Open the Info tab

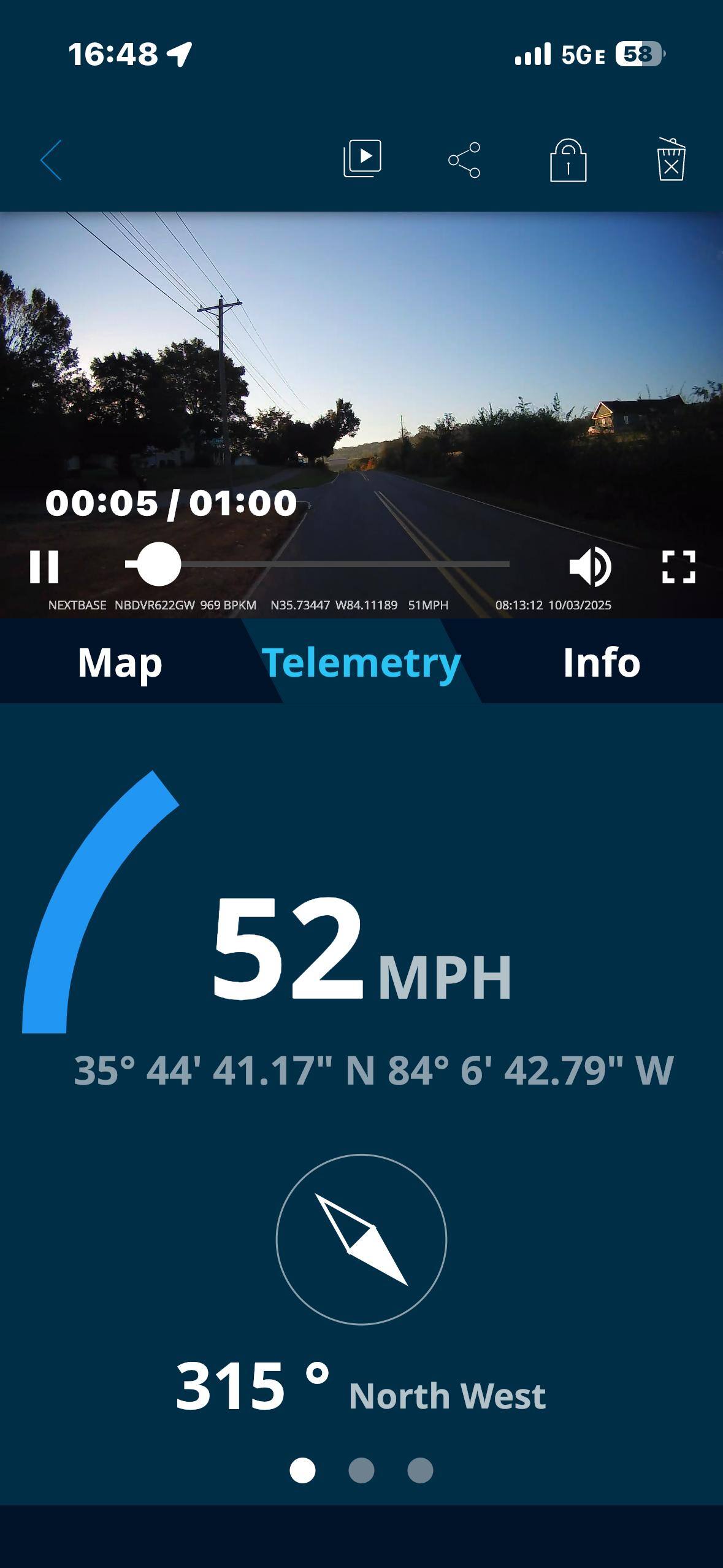tap(601, 663)
